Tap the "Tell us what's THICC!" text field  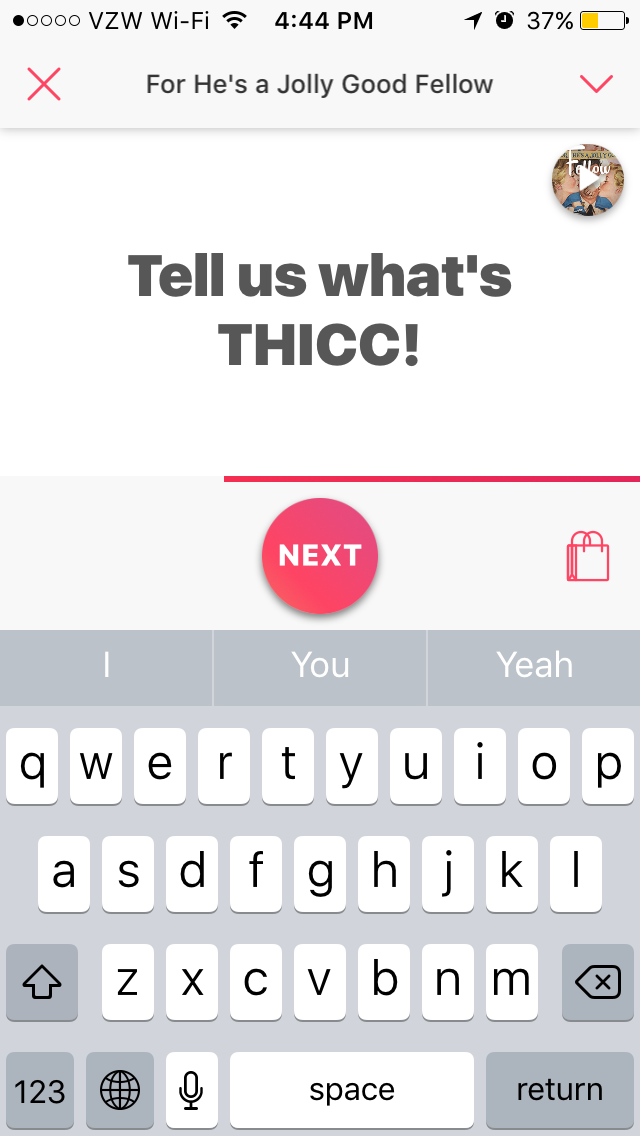(320, 310)
